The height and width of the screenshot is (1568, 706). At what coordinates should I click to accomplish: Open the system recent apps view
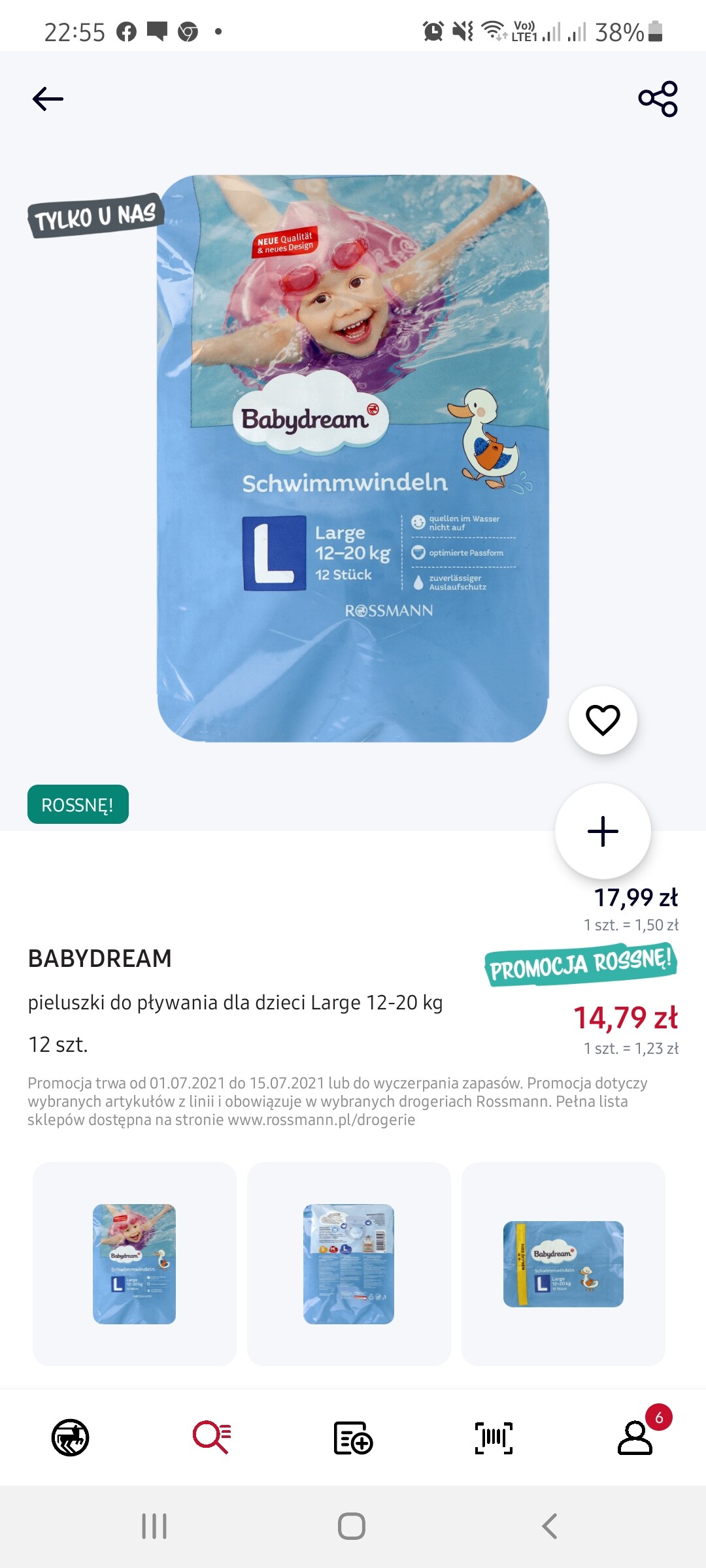pos(154,1526)
